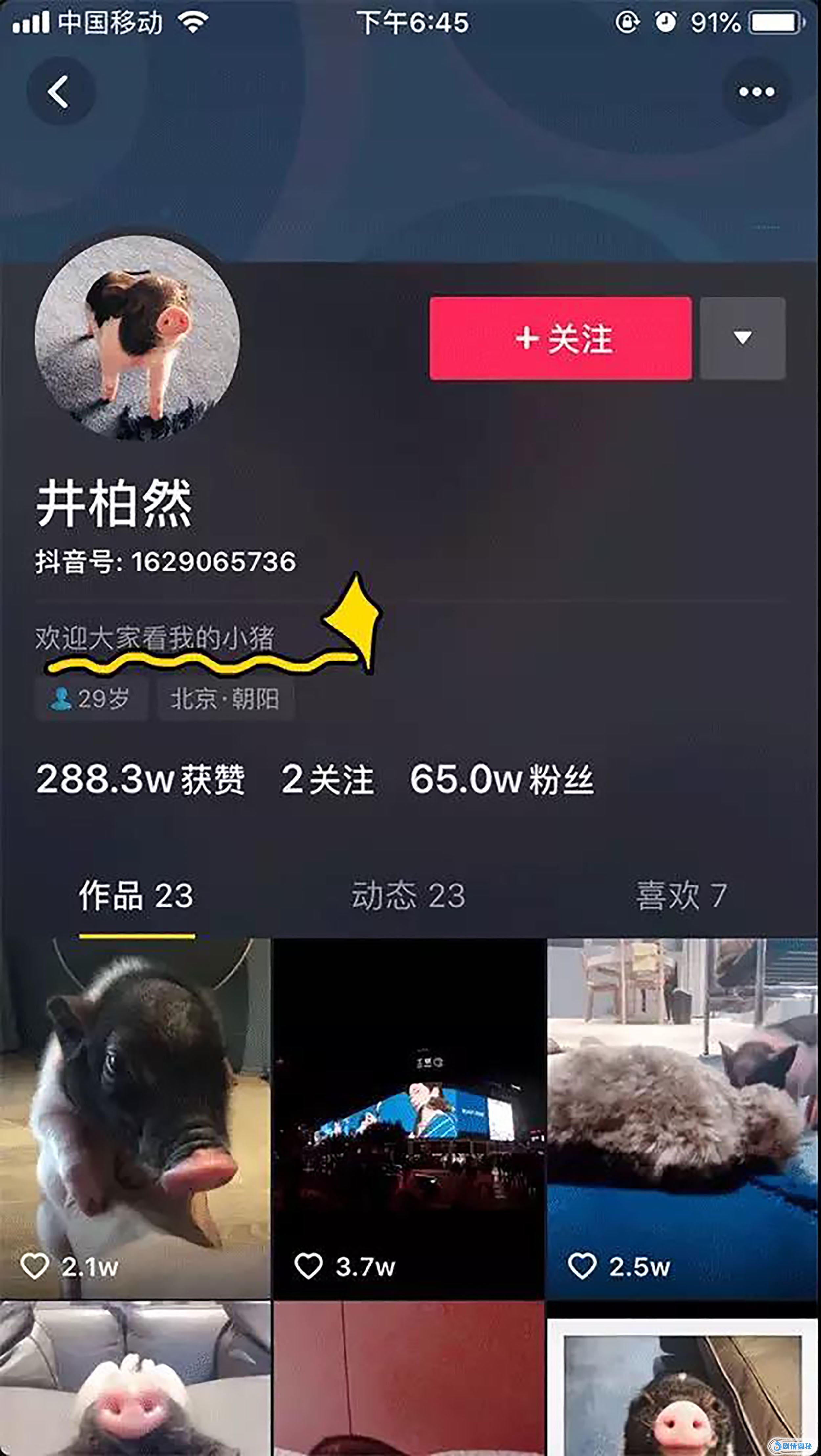Open the three-dot overflow menu
The width and height of the screenshot is (821, 1456).
click(x=757, y=92)
